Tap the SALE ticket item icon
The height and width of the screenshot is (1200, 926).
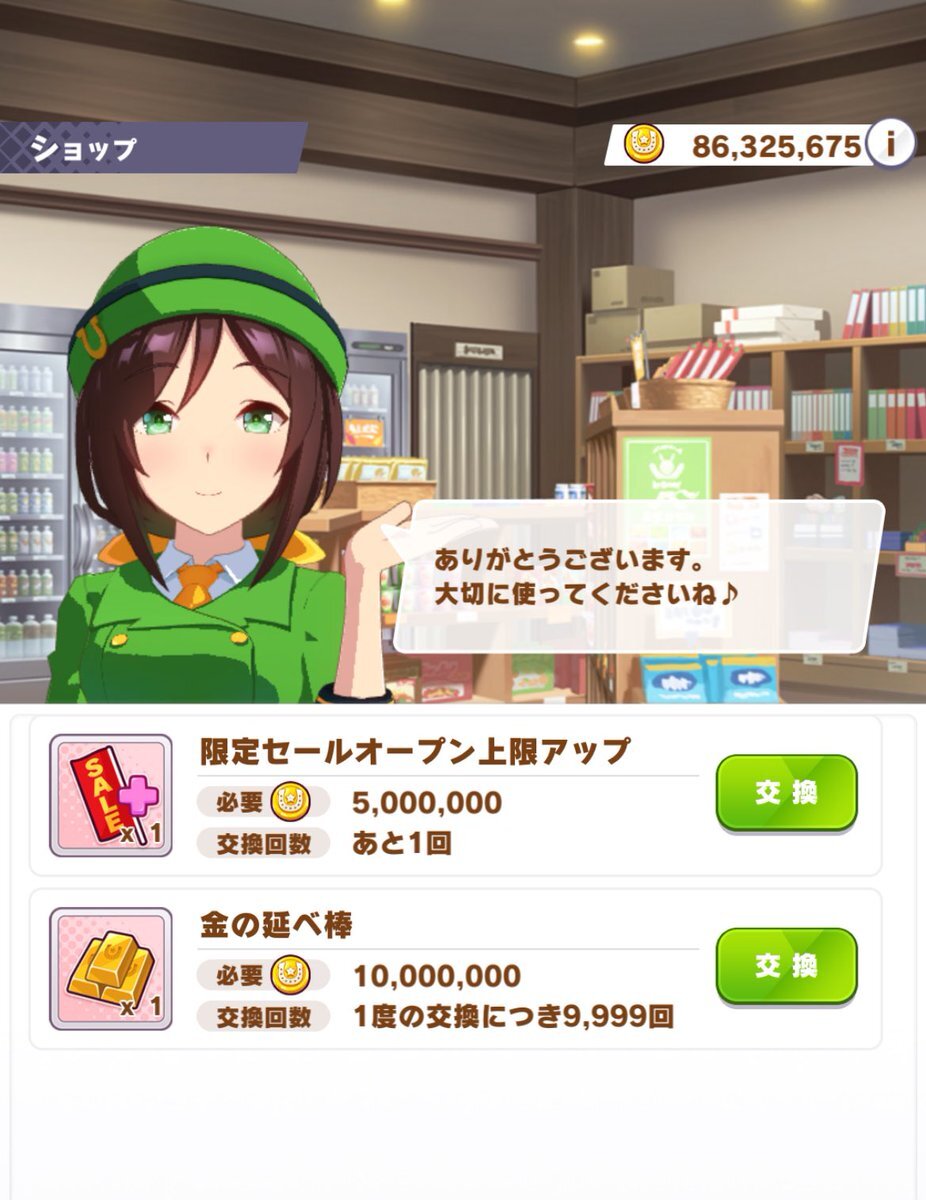click(111, 795)
